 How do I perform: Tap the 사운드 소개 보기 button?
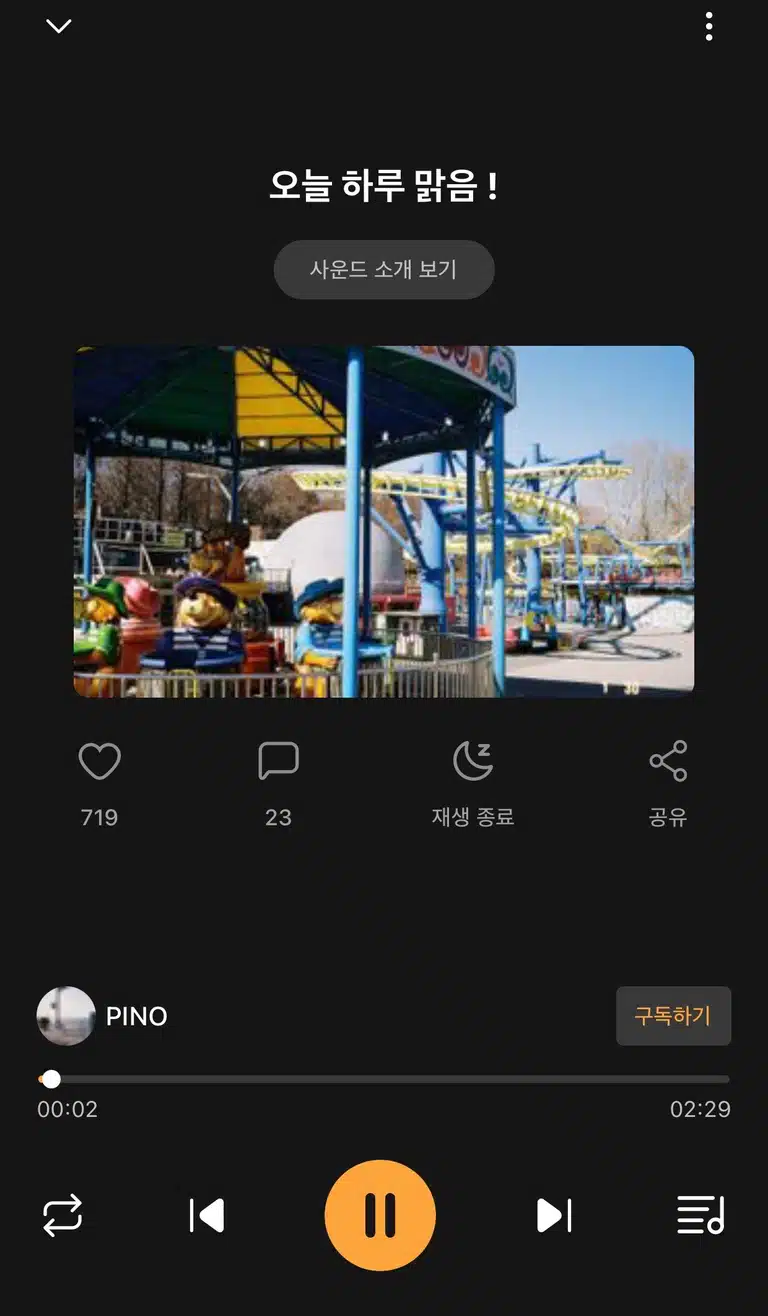click(384, 269)
